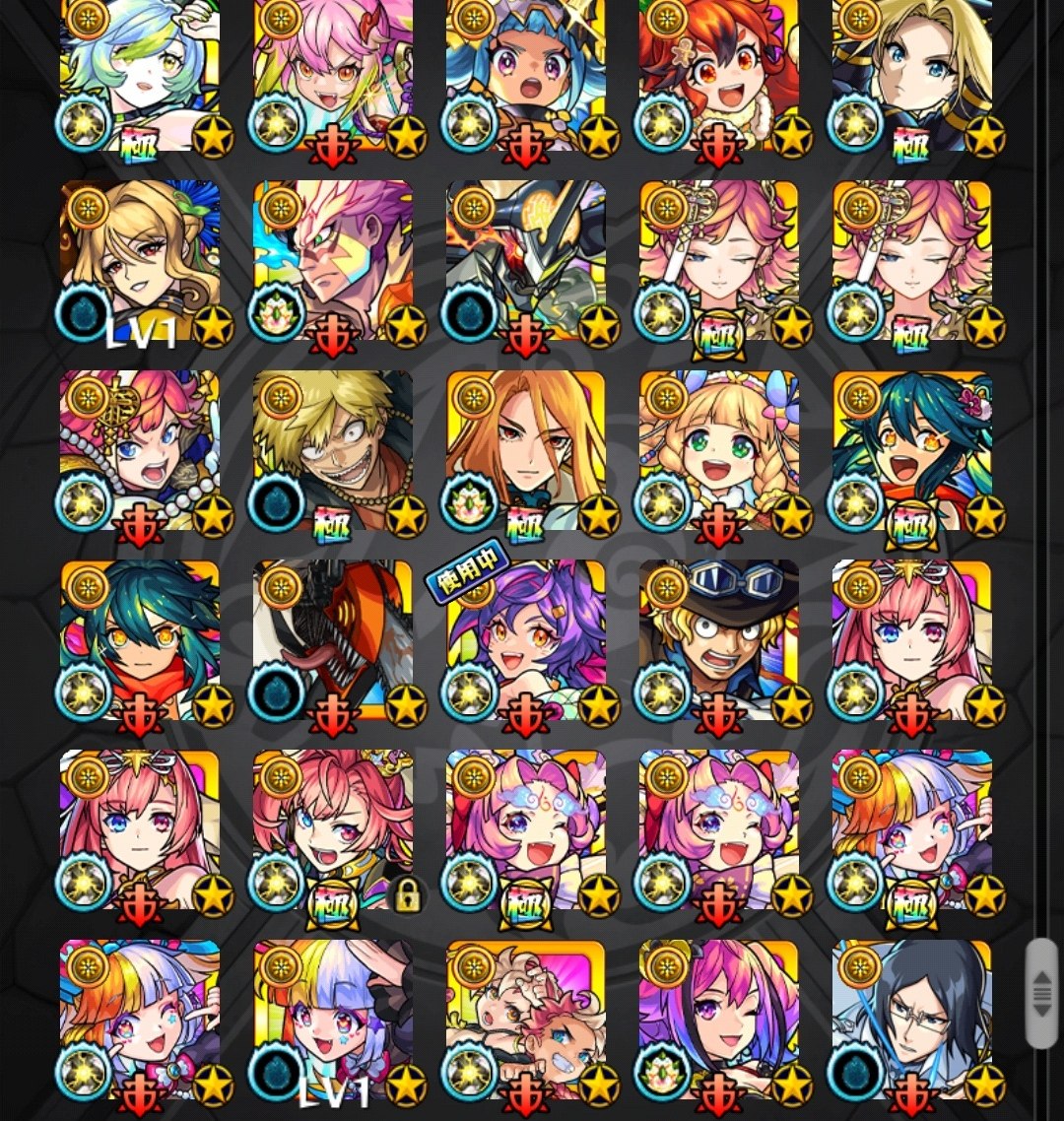The height and width of the screenshot is (1121, 1064).
Task: Choose the LV1 rainbow-haired girl tile
Action: (333, 1019)
